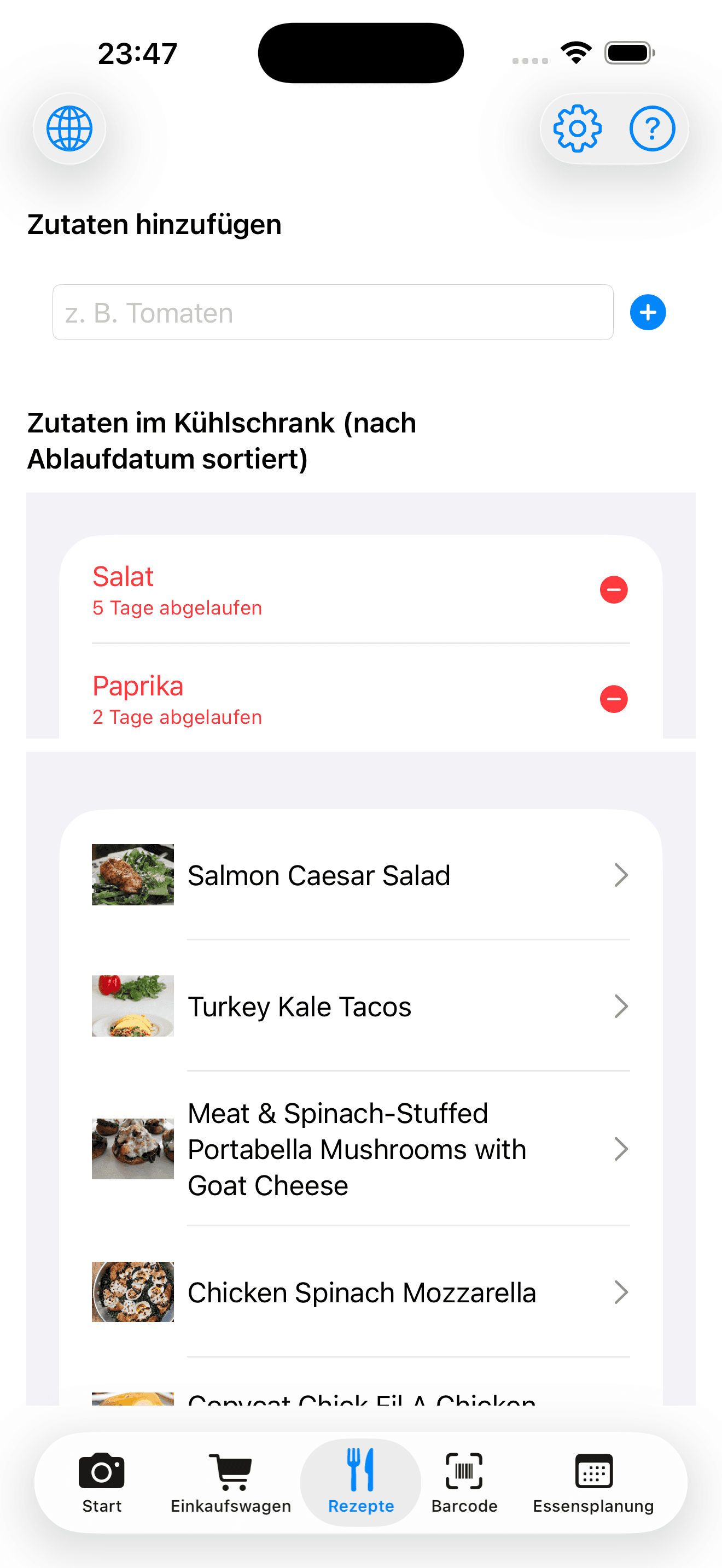Open the help question mark
This screenshot has height=1568, width=722.
tap(651, 128)
